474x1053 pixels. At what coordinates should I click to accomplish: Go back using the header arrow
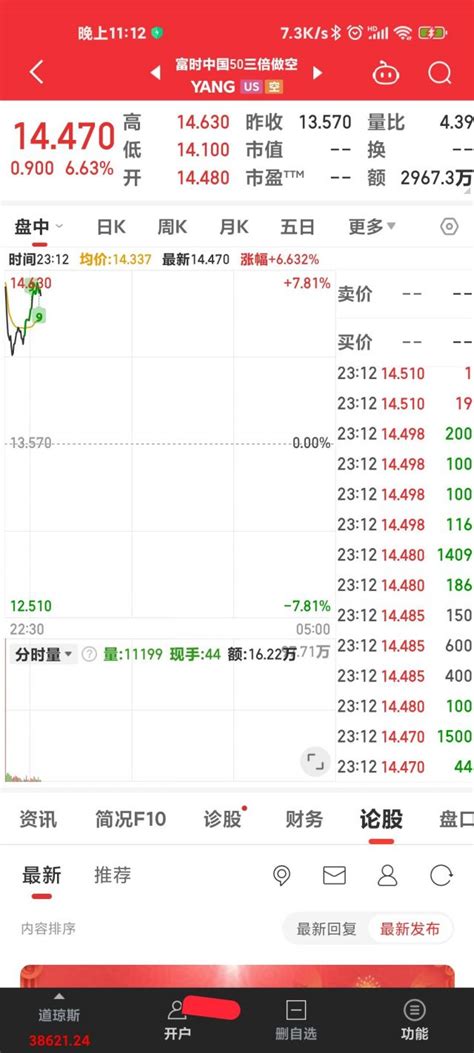pos(37,72)
